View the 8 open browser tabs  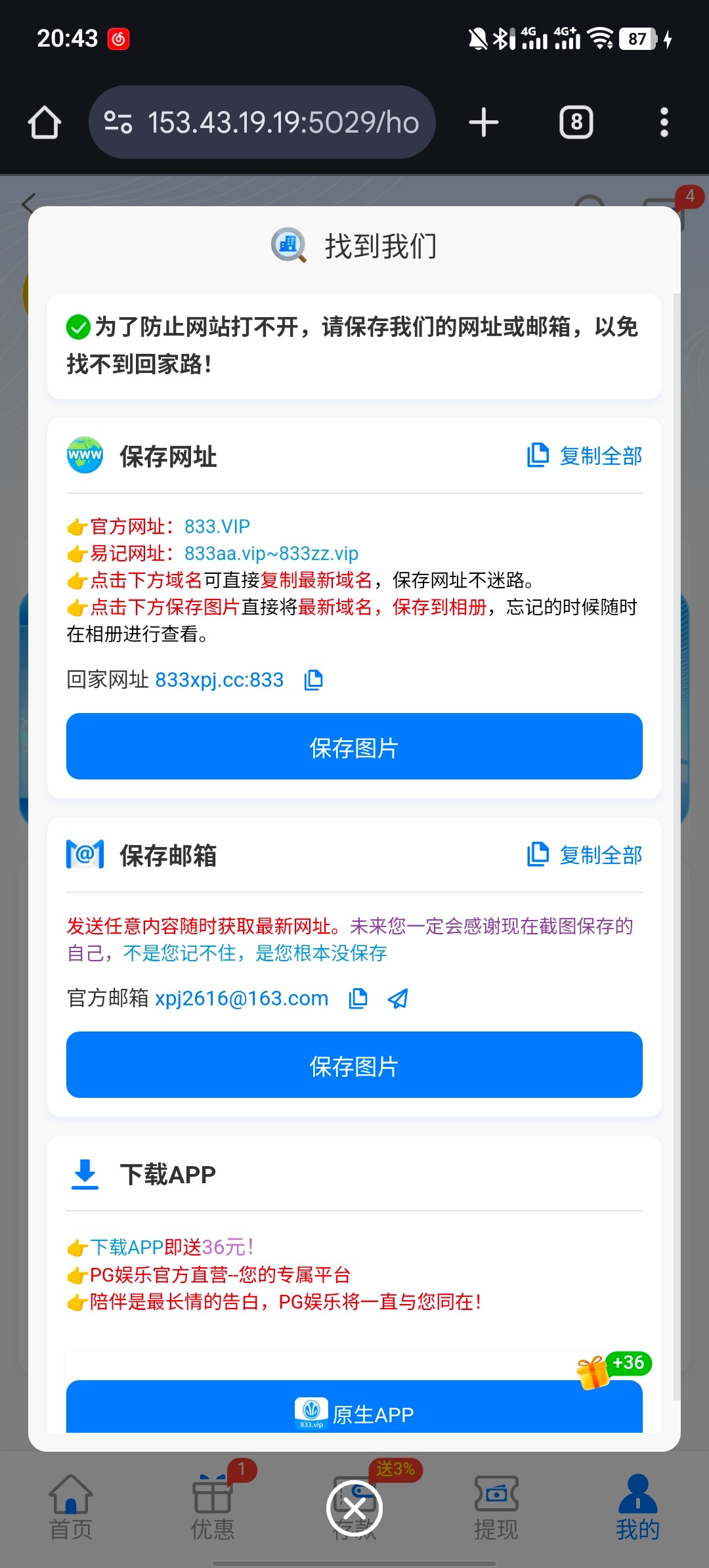click(x=576, y=123)
